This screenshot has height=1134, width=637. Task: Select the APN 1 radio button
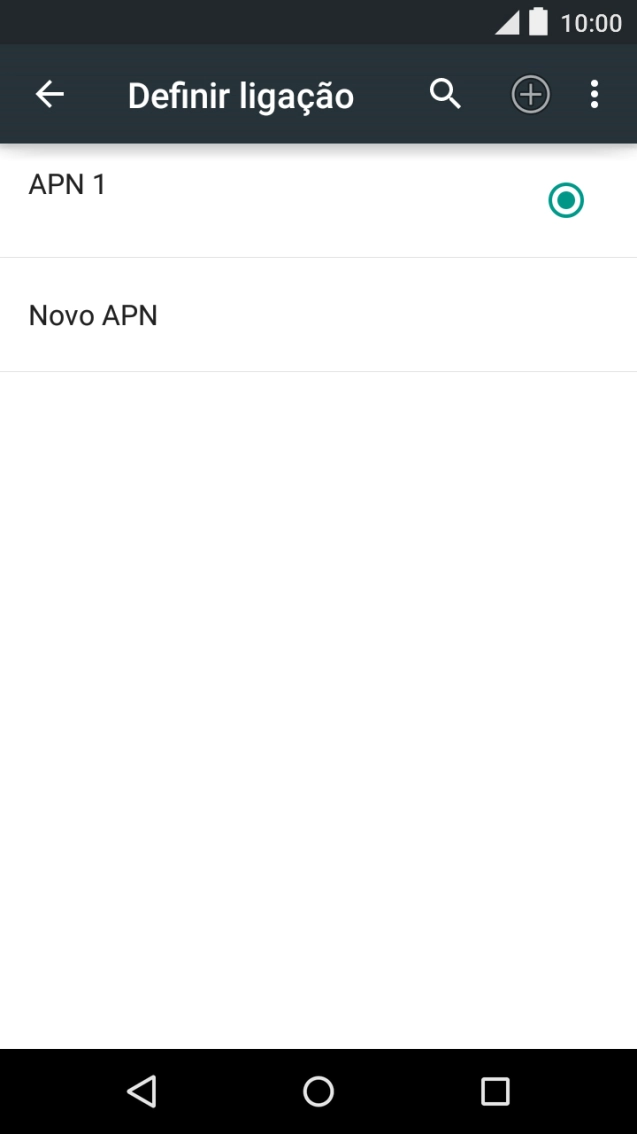coord(566,201)
